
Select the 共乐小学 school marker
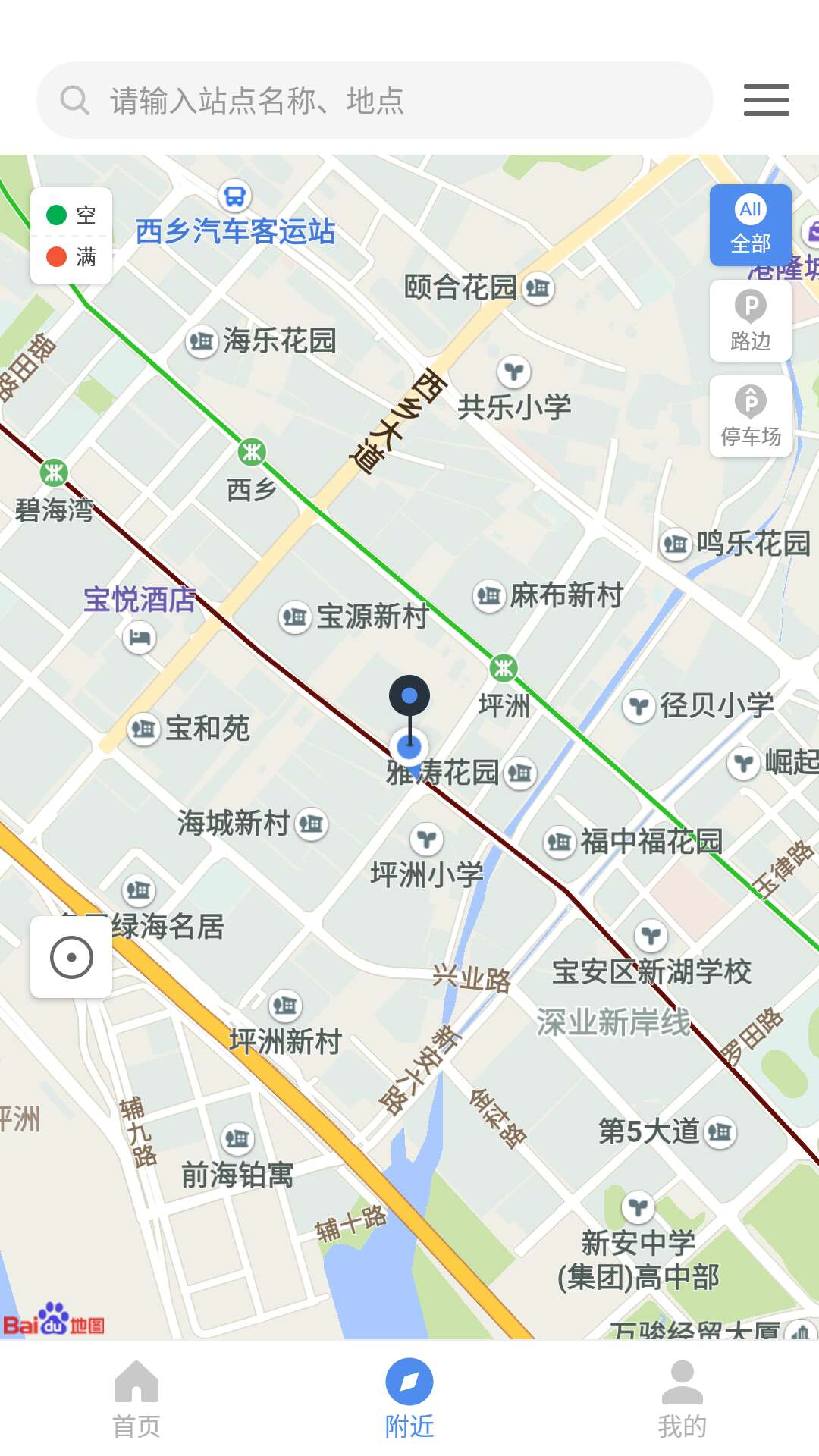tap(513, 371)
